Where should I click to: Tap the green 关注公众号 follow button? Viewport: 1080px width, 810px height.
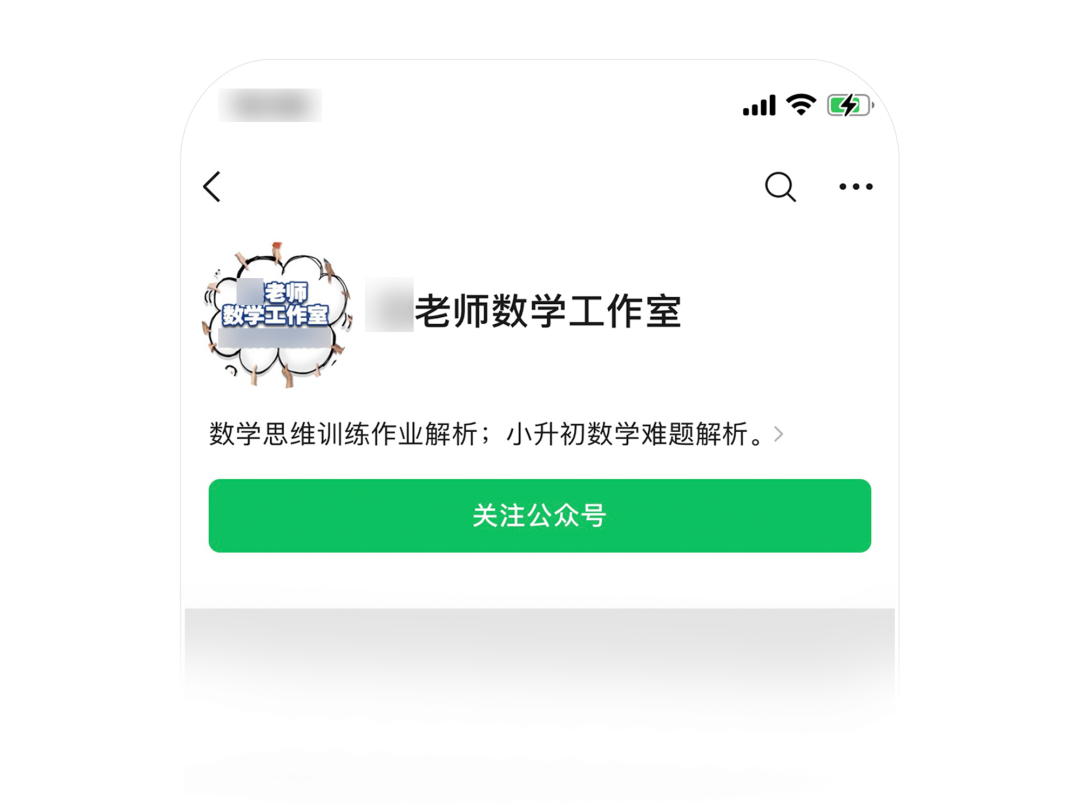539,516
